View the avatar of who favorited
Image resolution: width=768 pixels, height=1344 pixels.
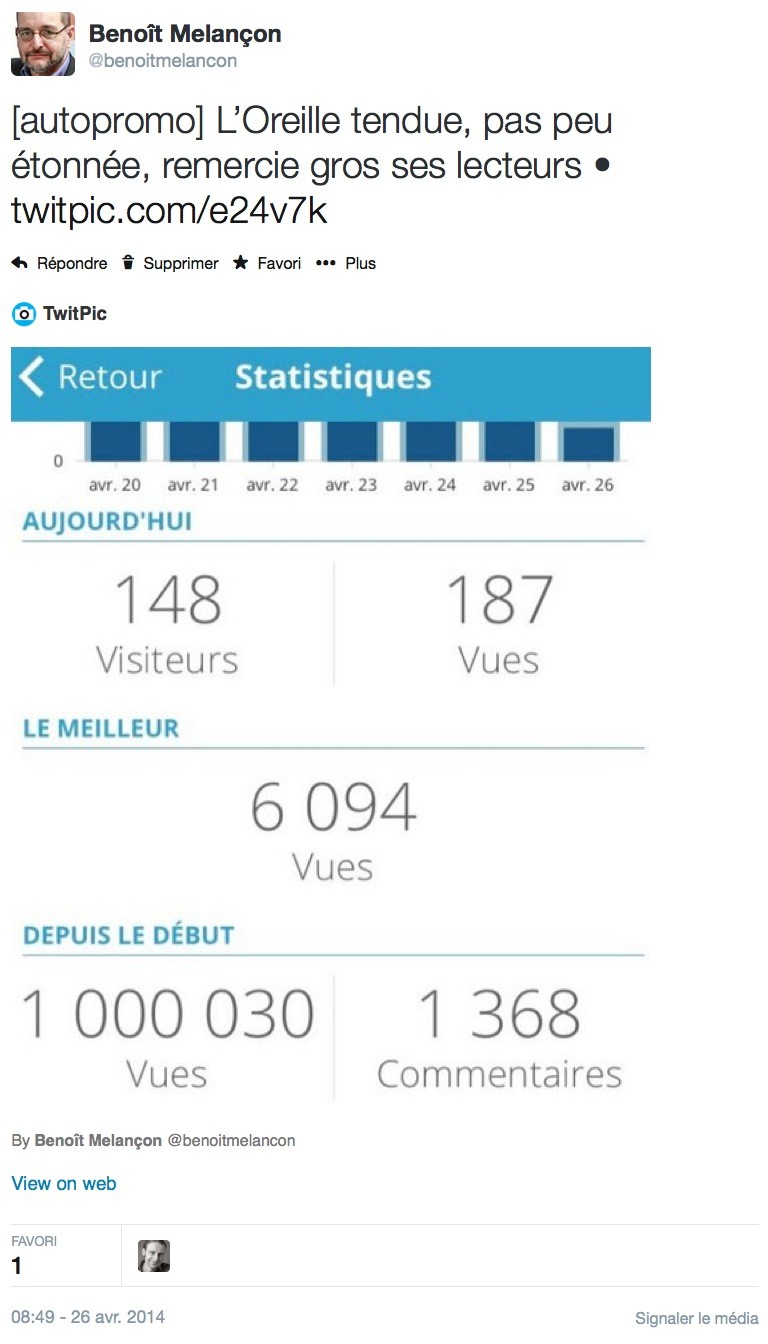[154, 1256]
